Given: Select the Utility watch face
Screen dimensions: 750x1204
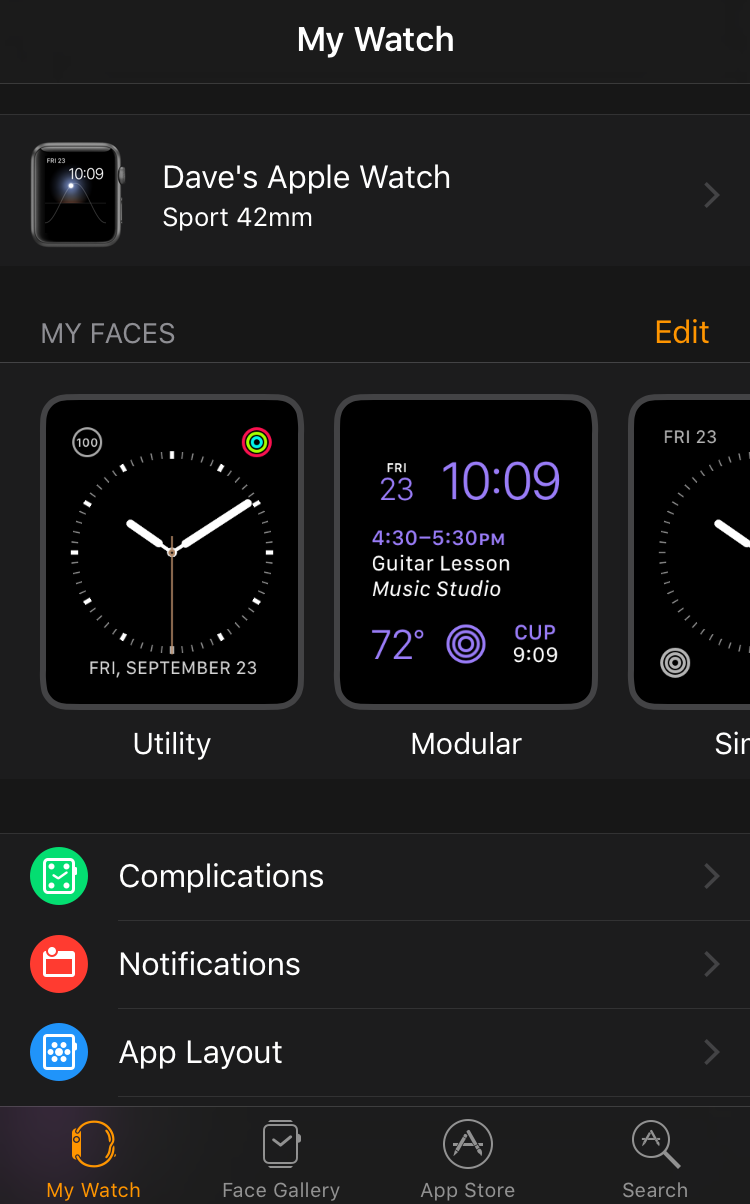Looking at the screenshot, I should 172,552.
